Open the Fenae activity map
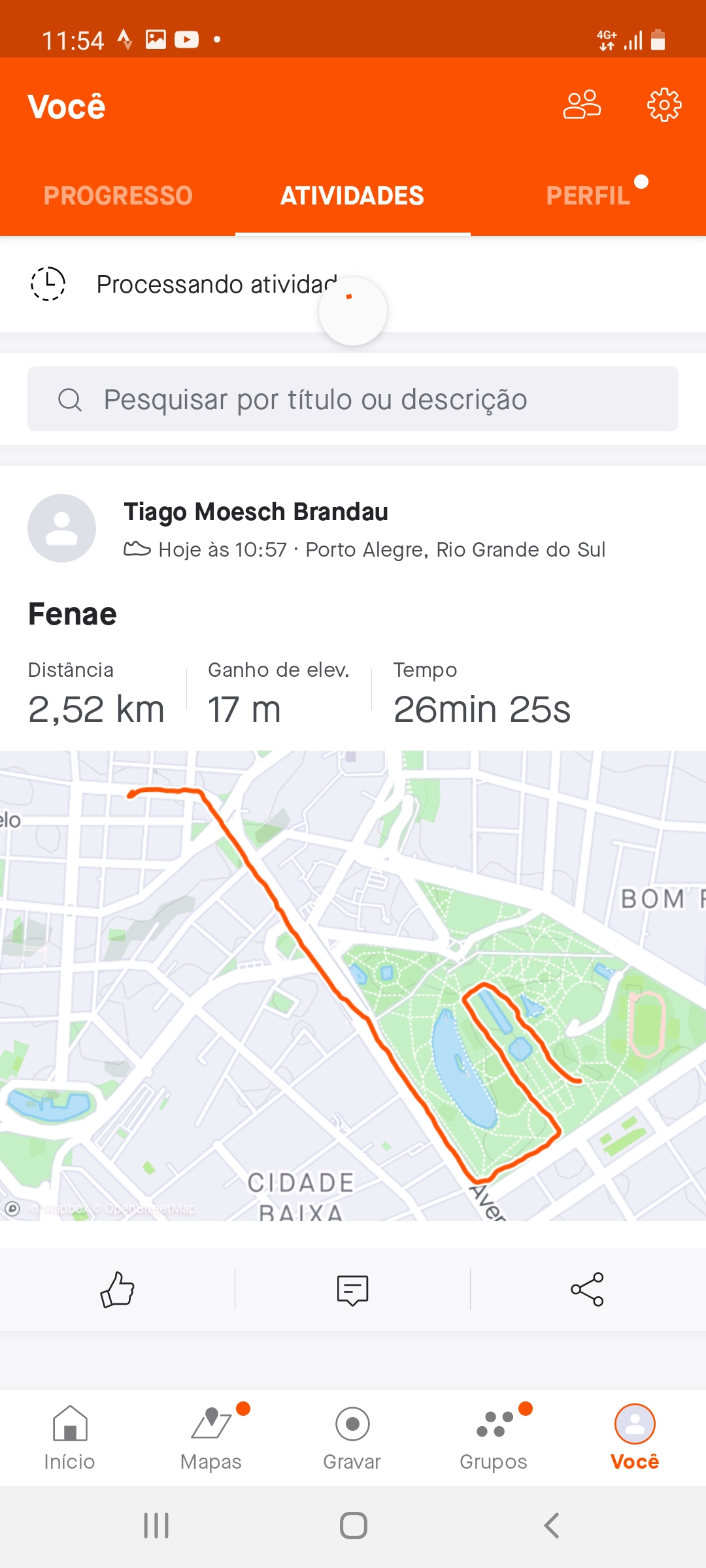Viewport: 706px width, 1568px height. click(353, 986)
